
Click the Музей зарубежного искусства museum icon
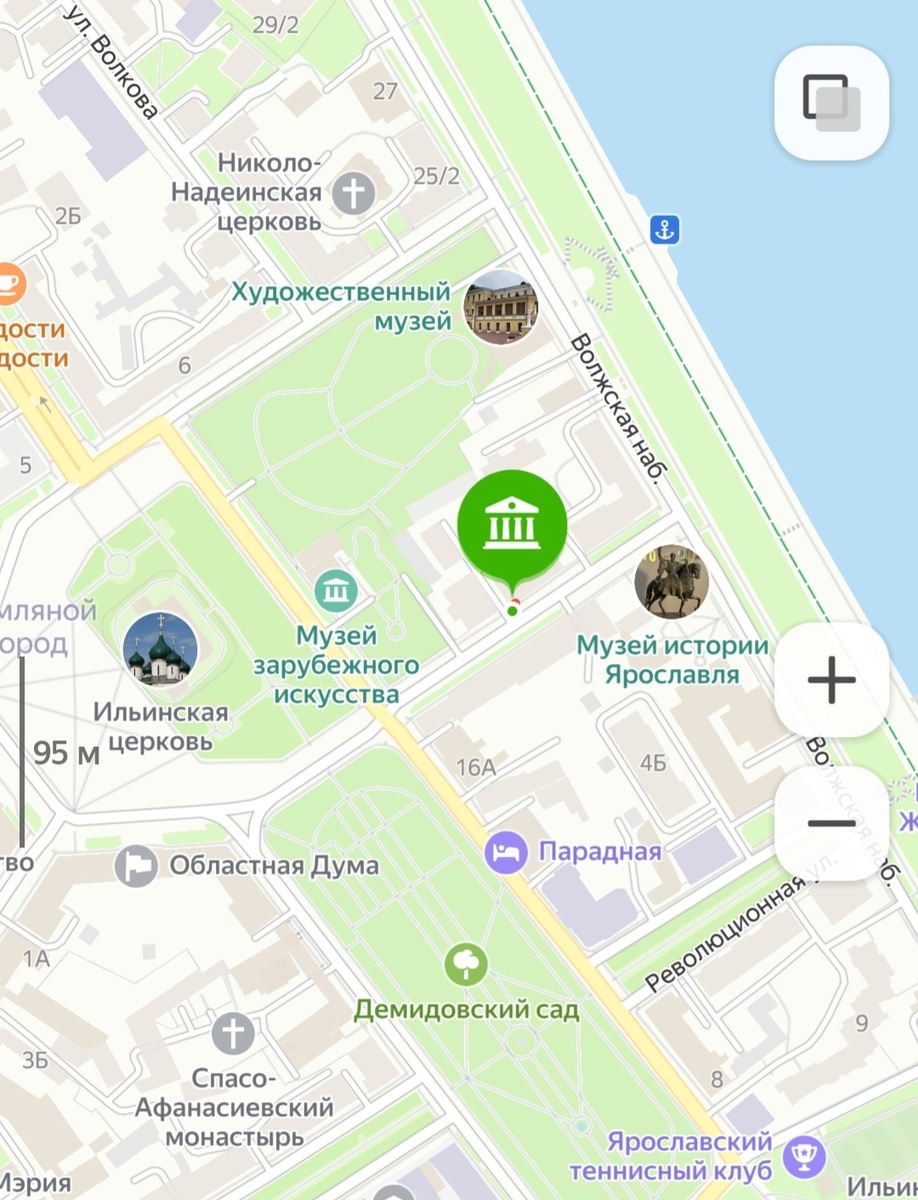(x=336, y=590)
